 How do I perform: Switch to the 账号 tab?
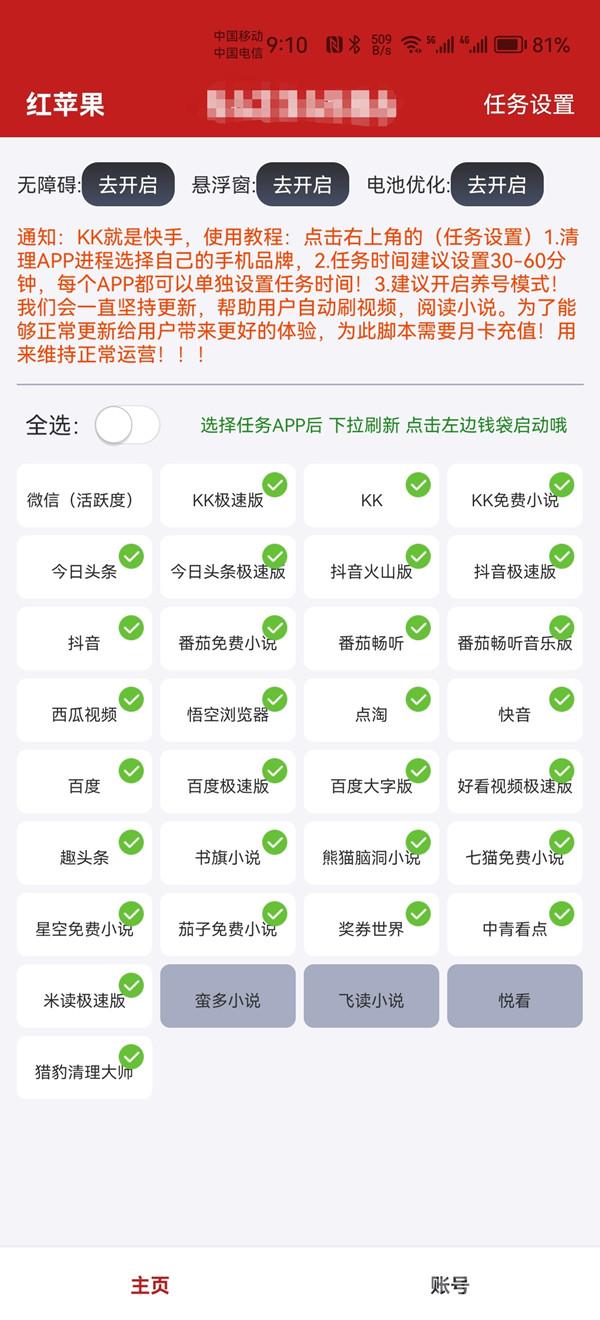pyautogui.click(x=450, y=1285)
